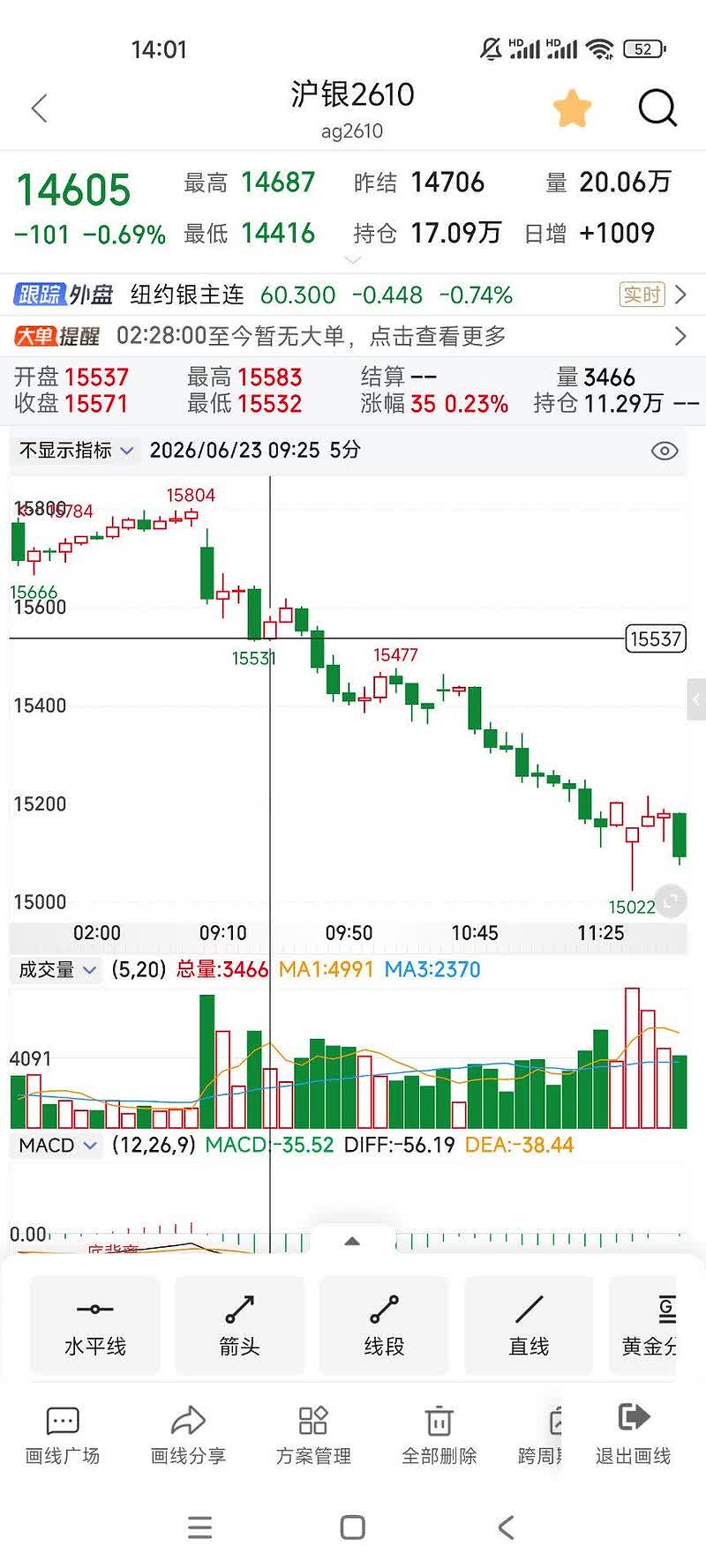The image size is (706, 1568).
Task: Share drawing via 画线分享
Action: (188, 1436)
